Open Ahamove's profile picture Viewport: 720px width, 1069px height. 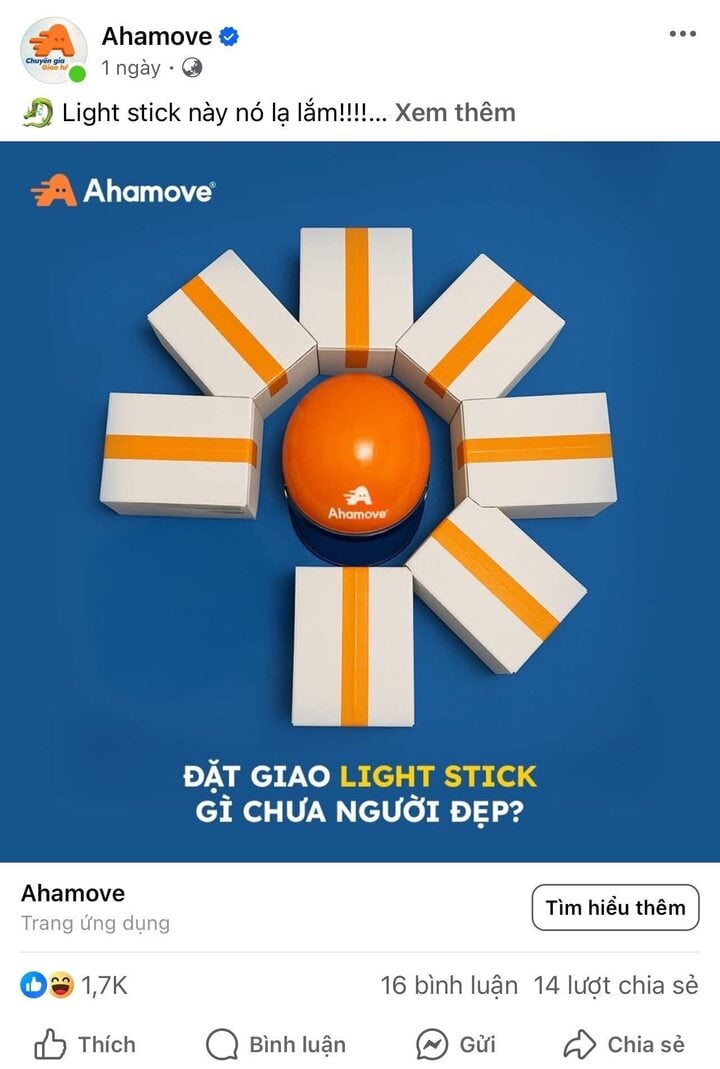click(x=53, y=49)
